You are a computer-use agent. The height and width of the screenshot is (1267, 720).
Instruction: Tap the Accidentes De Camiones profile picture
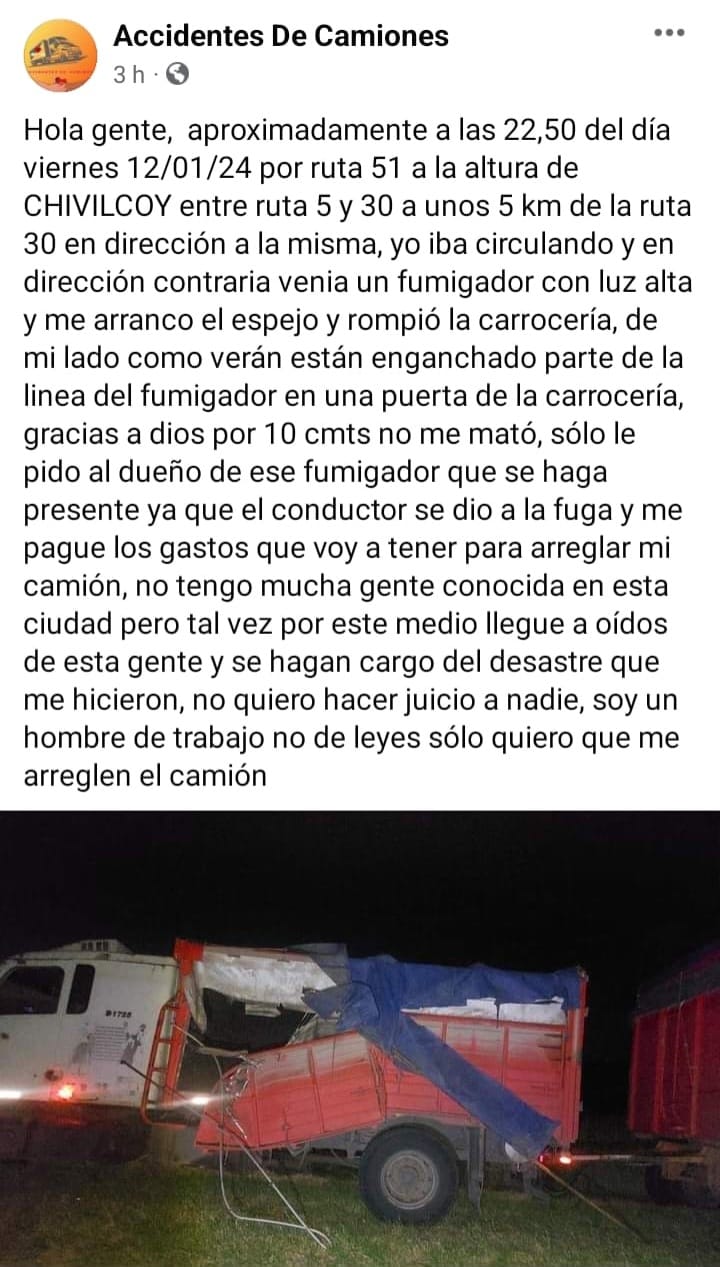61,55
